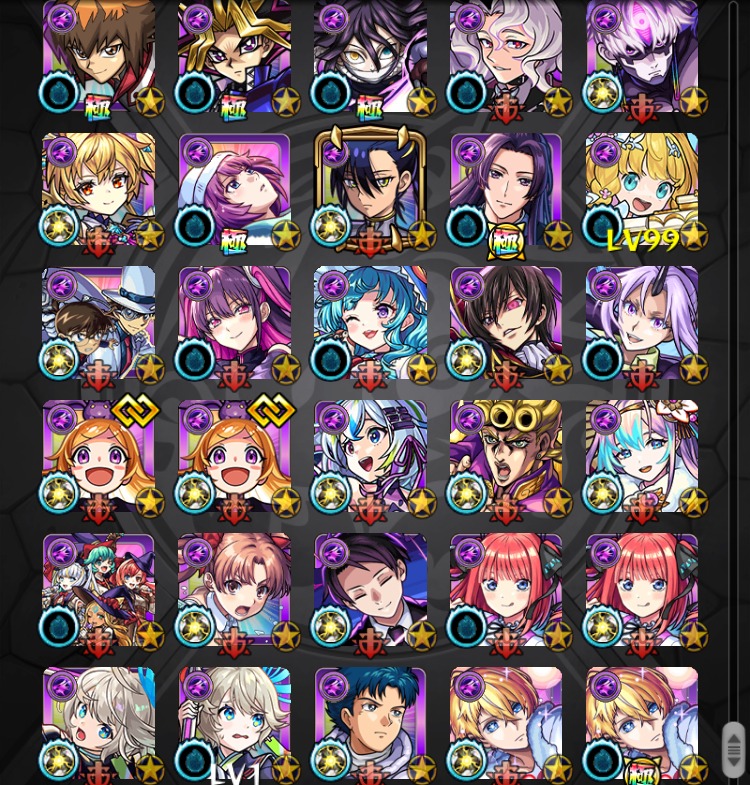Tap the scrollbar handle on the right edge
Viewport: 750px width, 785px height.
click(x=734, y=749)
